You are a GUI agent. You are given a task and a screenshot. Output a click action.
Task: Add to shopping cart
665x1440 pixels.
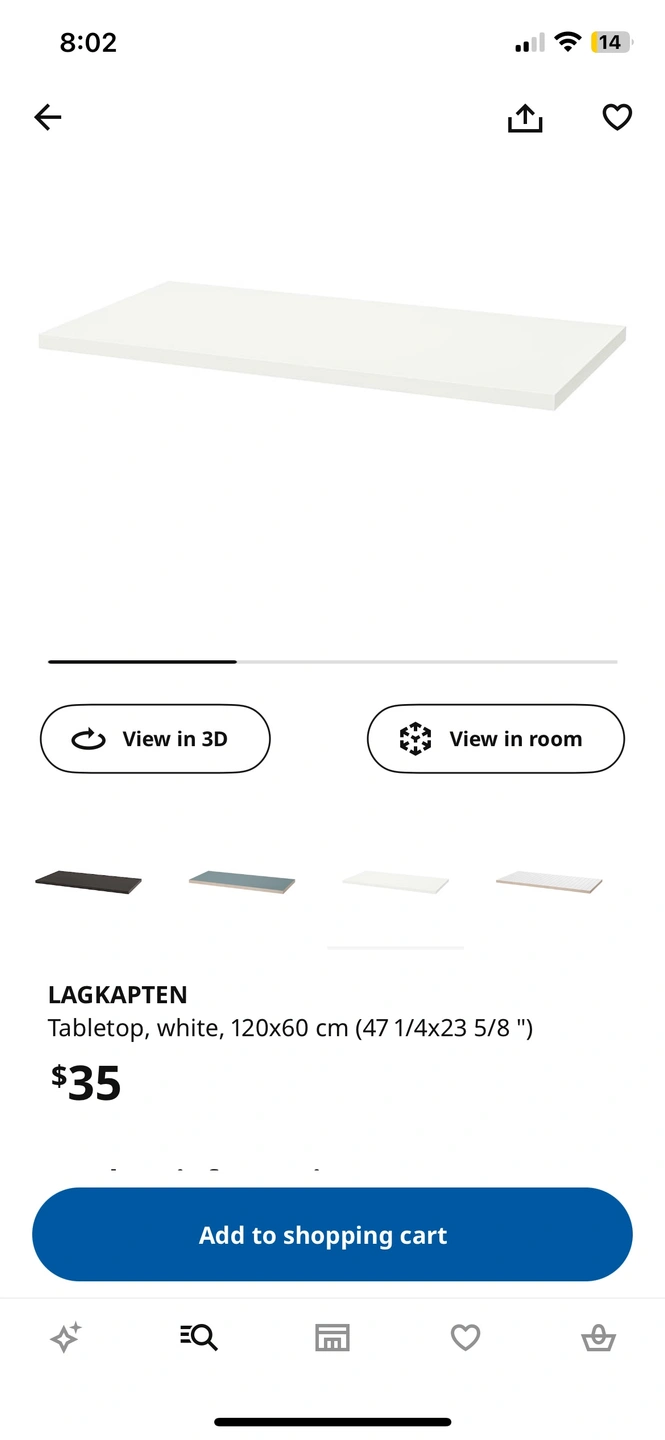click(x=332, y=1235)
